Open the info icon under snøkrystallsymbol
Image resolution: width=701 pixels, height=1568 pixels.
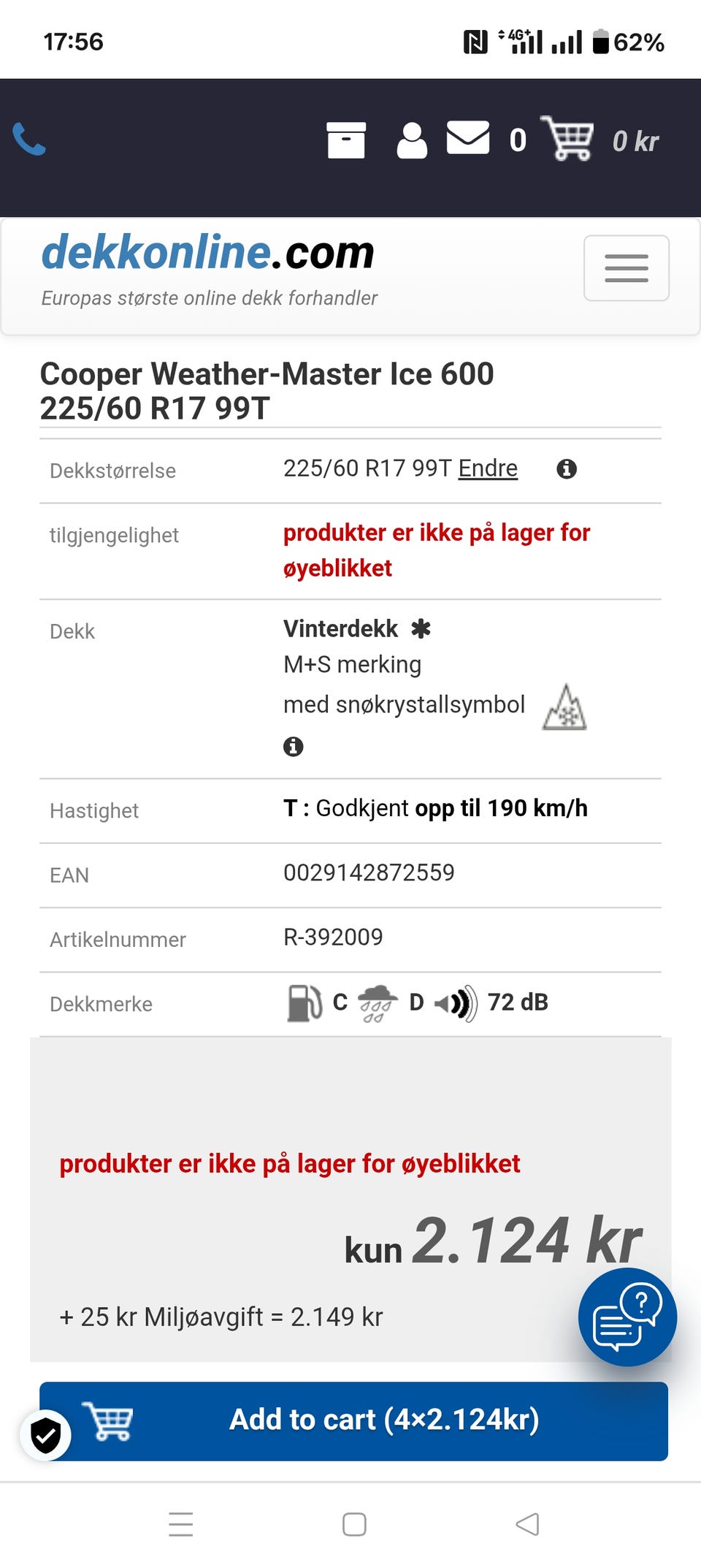point(293,747)
